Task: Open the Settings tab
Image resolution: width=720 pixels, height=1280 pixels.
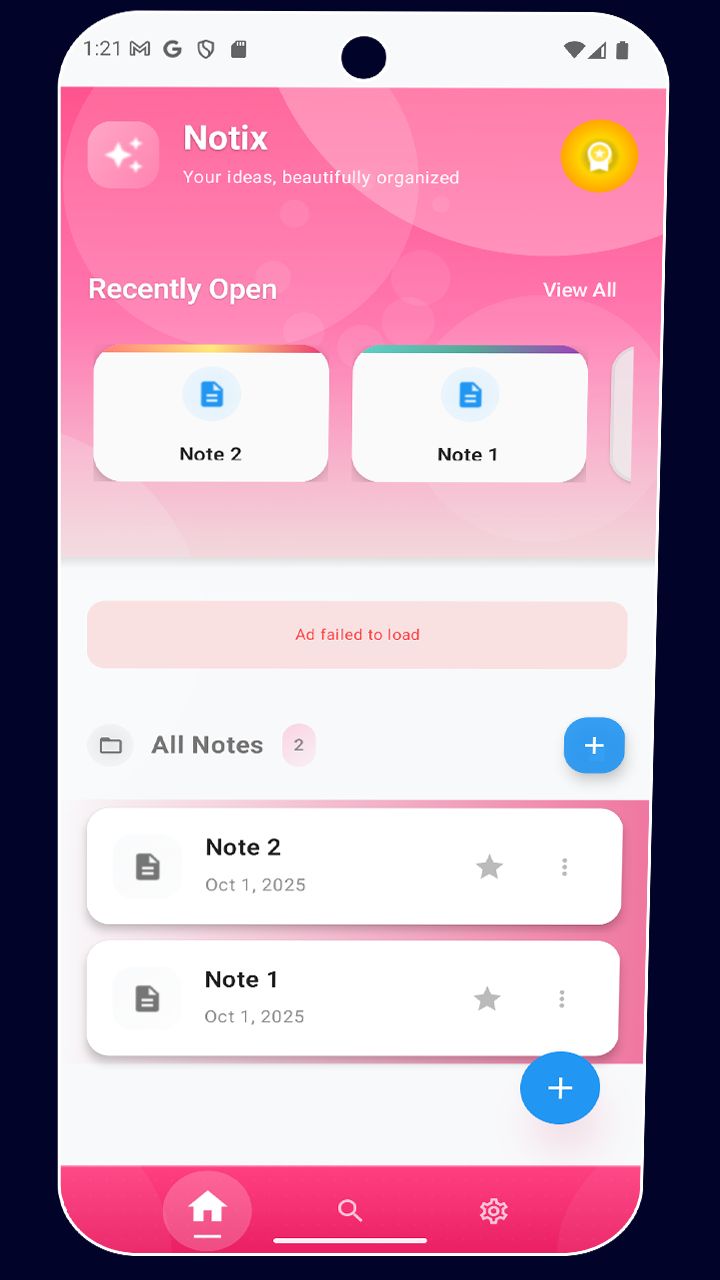Action: point(493,1211)
